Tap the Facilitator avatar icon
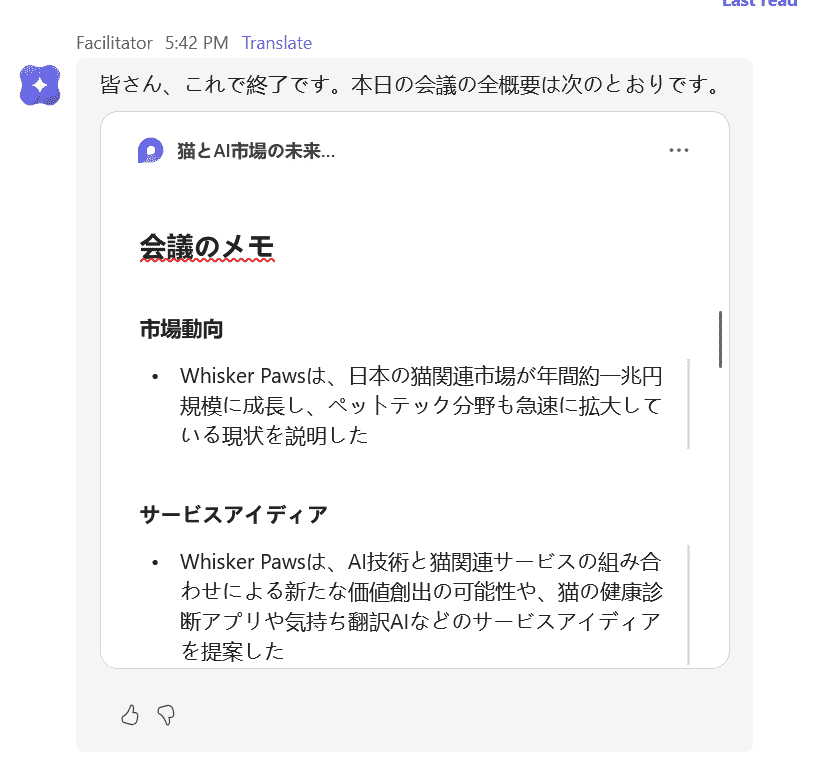This screenshot has width=837, height=782. [40, 87]
